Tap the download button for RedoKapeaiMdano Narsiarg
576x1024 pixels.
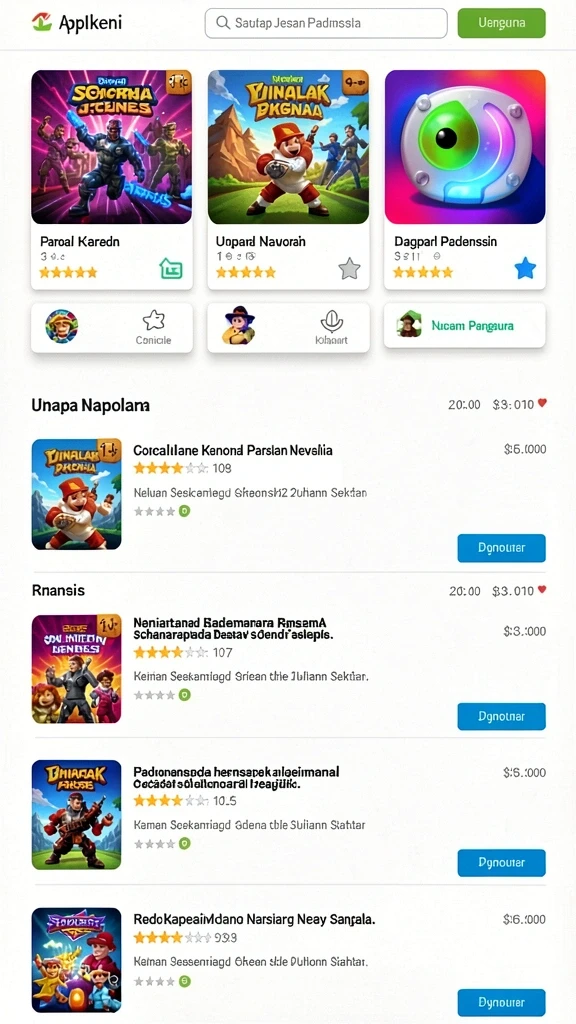[x=502, y=1002]
